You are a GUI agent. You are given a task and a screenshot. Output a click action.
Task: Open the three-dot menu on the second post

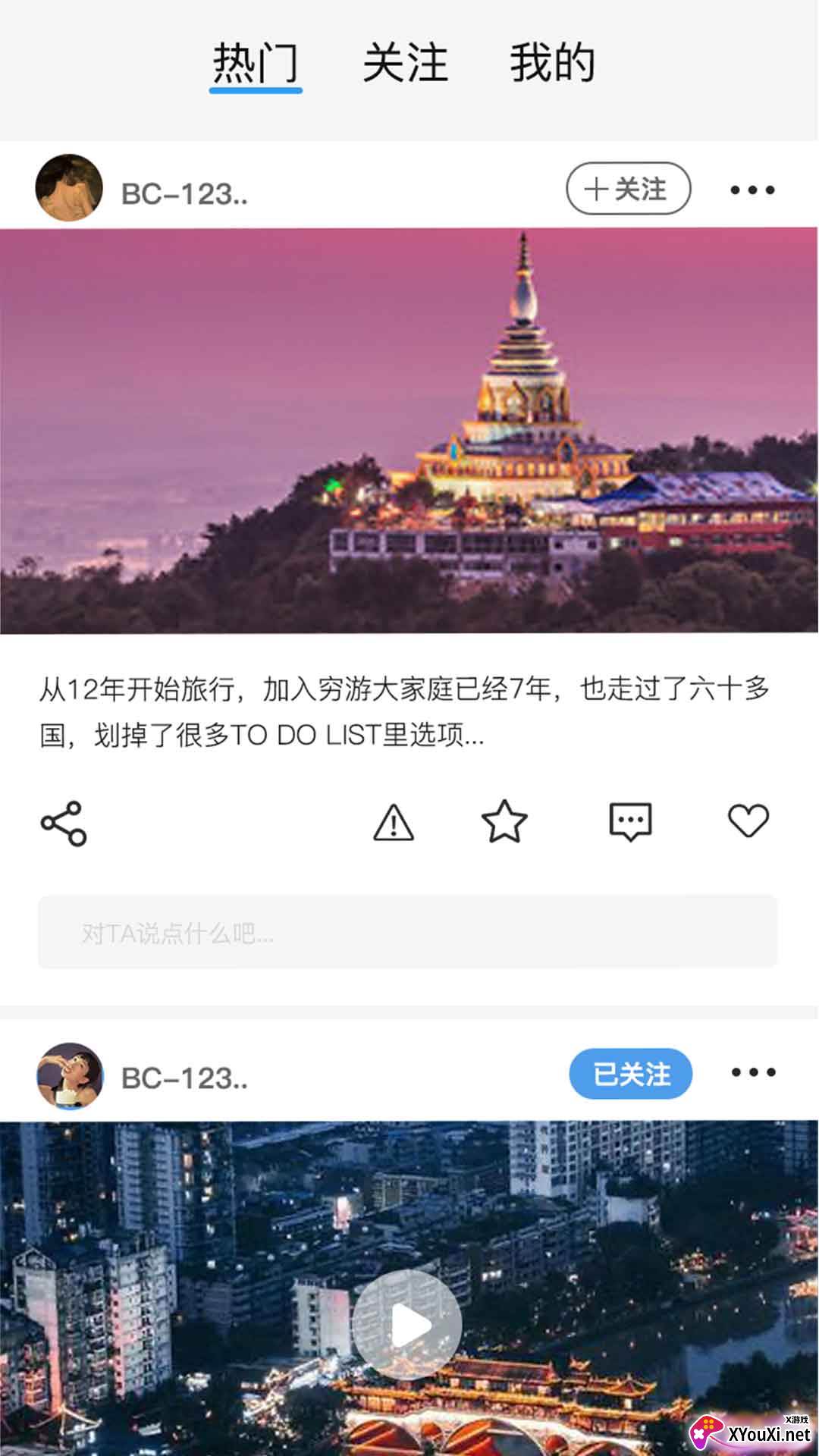point(753,1072)
